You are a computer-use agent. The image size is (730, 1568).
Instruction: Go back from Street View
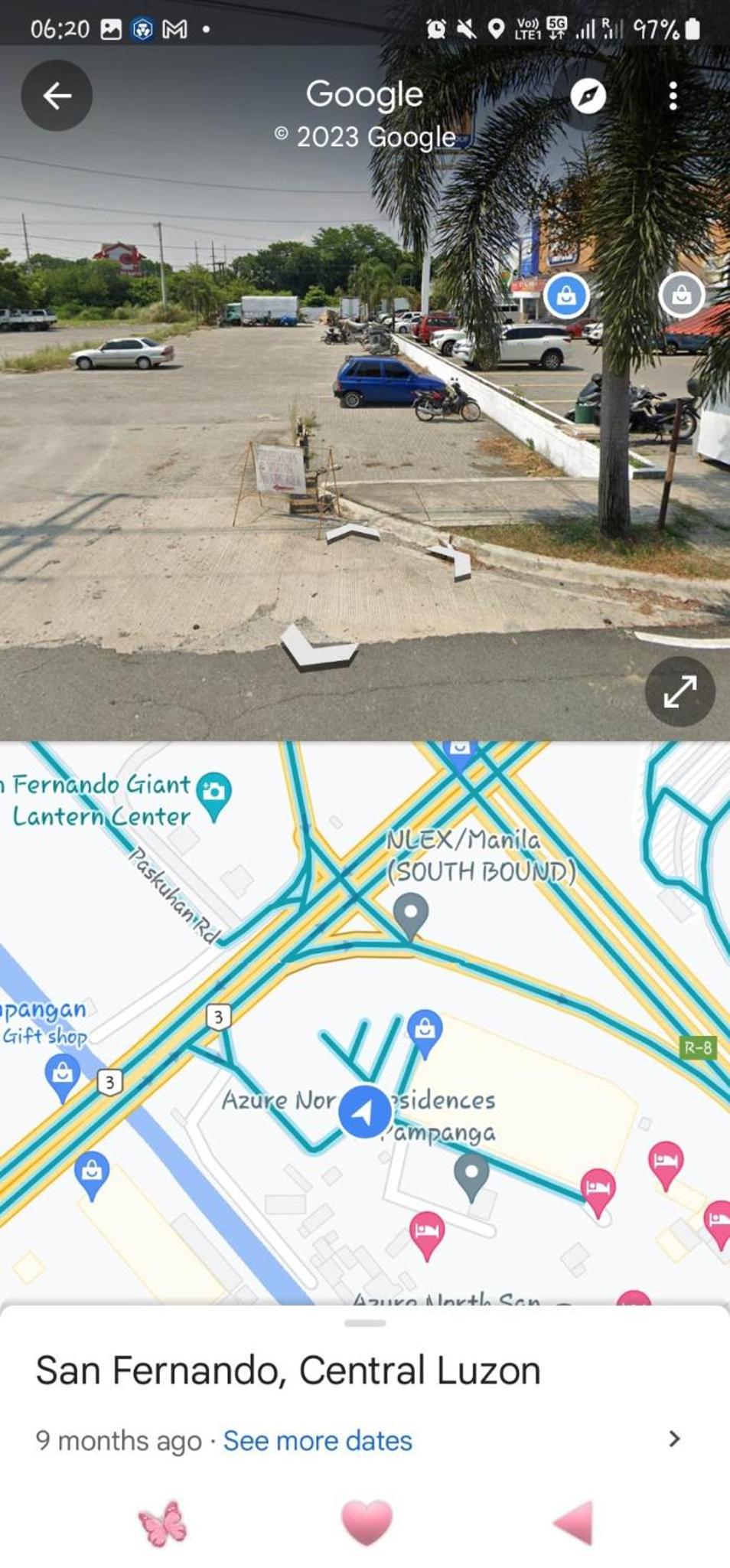coord(57,96)
